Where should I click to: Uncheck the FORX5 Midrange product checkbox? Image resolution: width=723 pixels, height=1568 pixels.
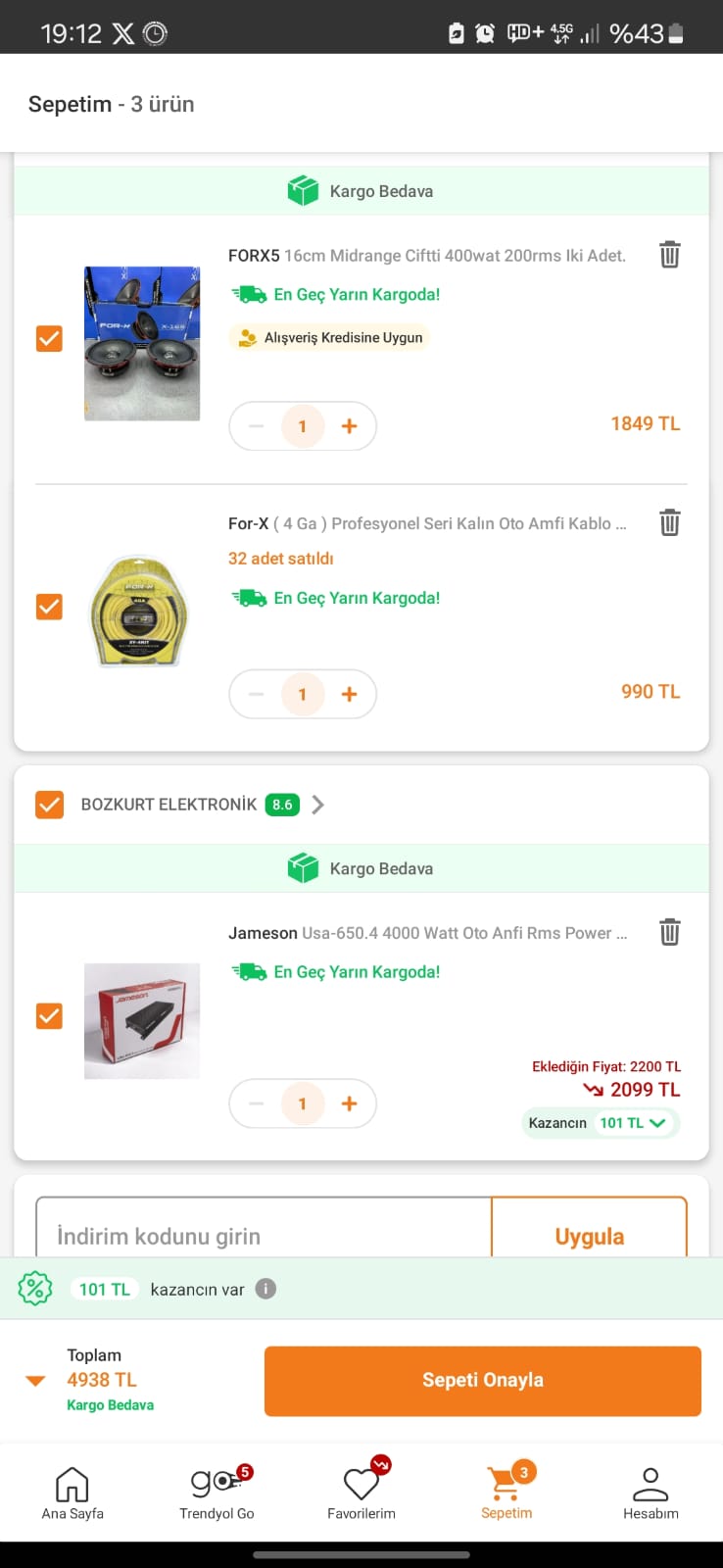(49, 339)
